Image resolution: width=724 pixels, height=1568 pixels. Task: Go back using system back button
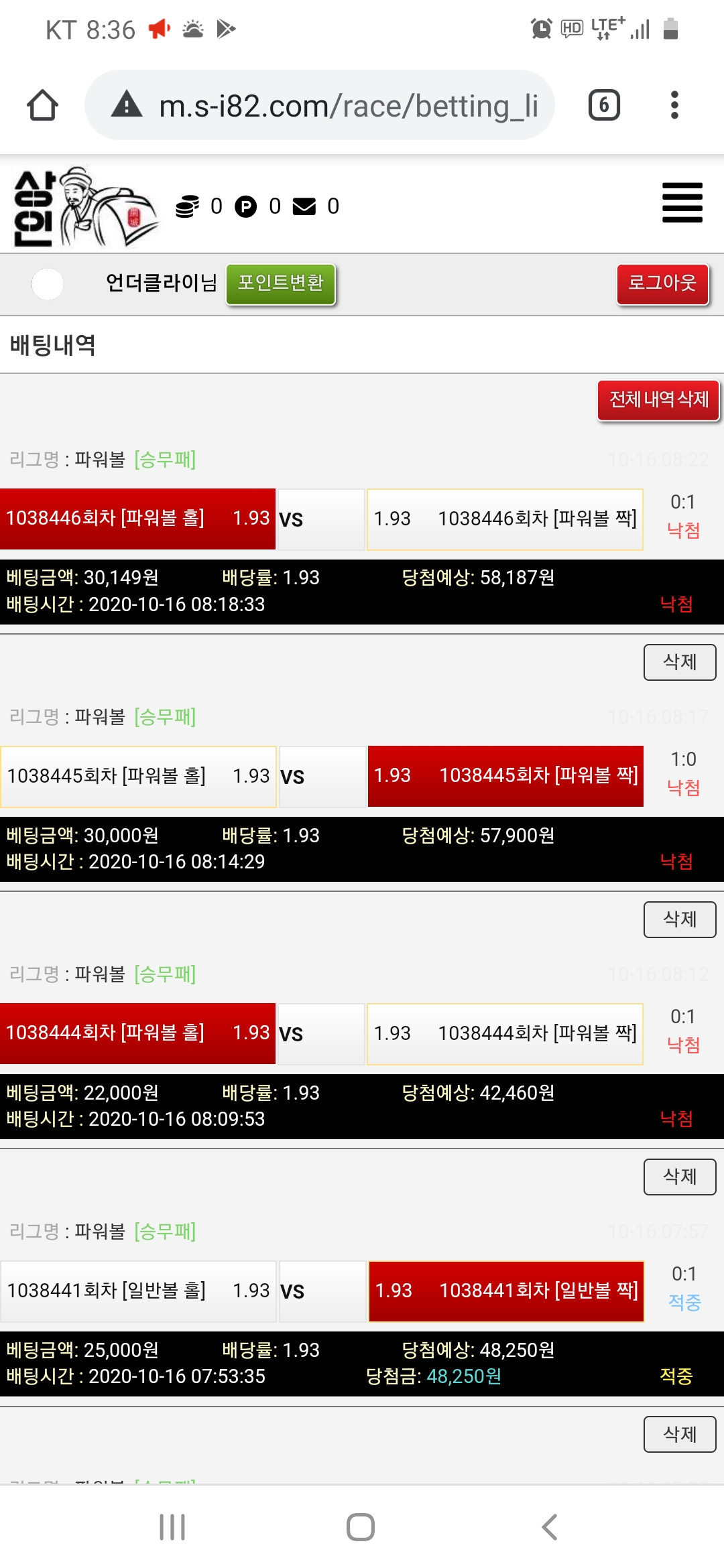(550, 1527)
